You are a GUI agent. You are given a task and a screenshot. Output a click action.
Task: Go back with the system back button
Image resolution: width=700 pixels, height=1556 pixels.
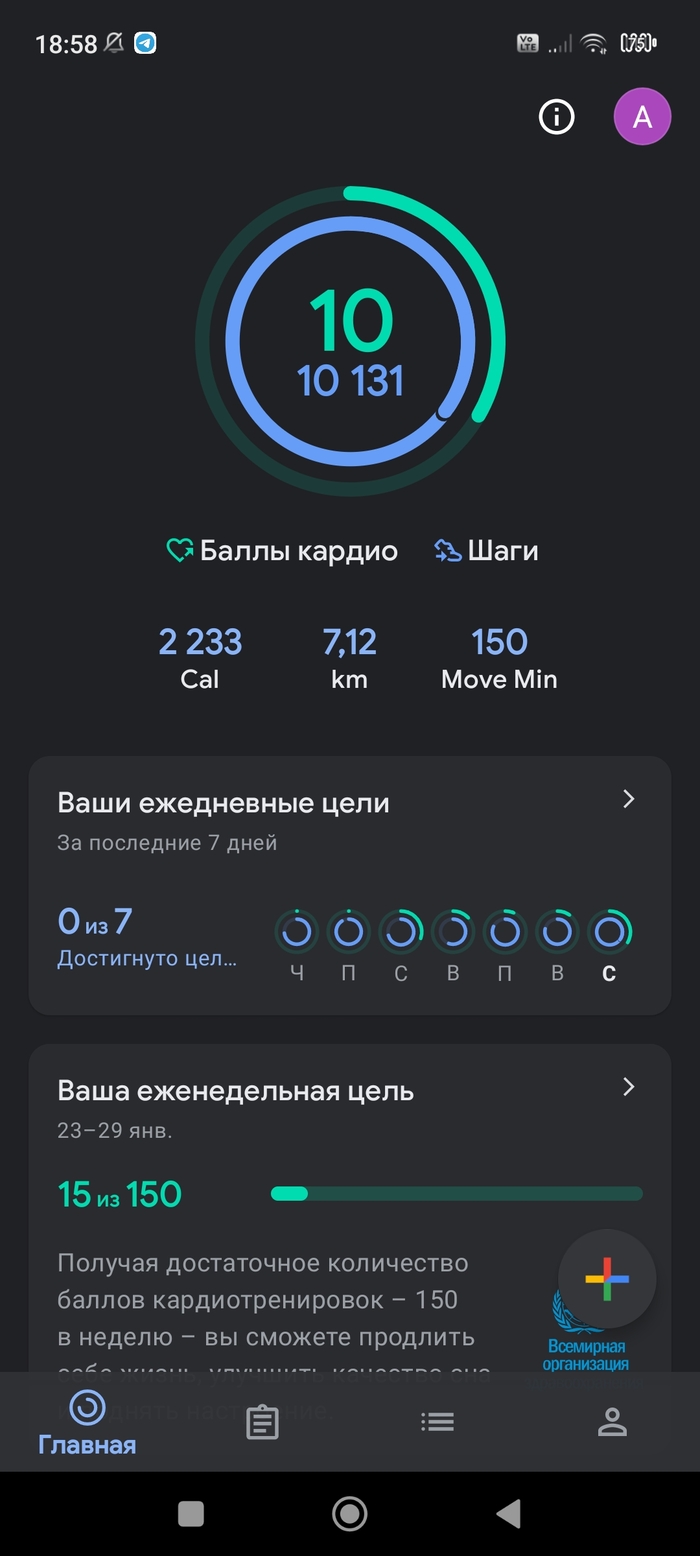pyautogui.click(x=509, y=1514)
